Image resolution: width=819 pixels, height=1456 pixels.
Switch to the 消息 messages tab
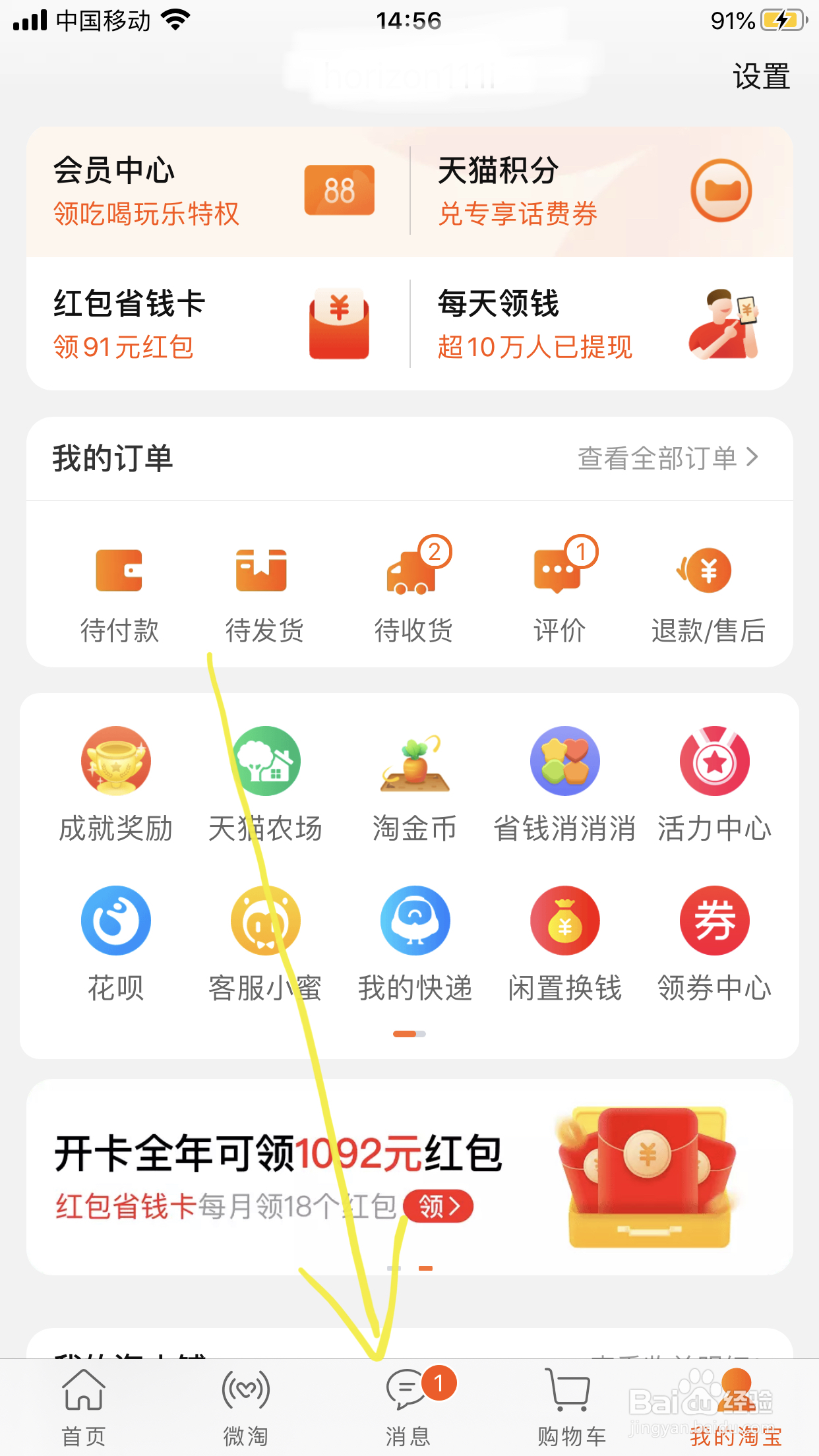click(x=409, y=1405)
